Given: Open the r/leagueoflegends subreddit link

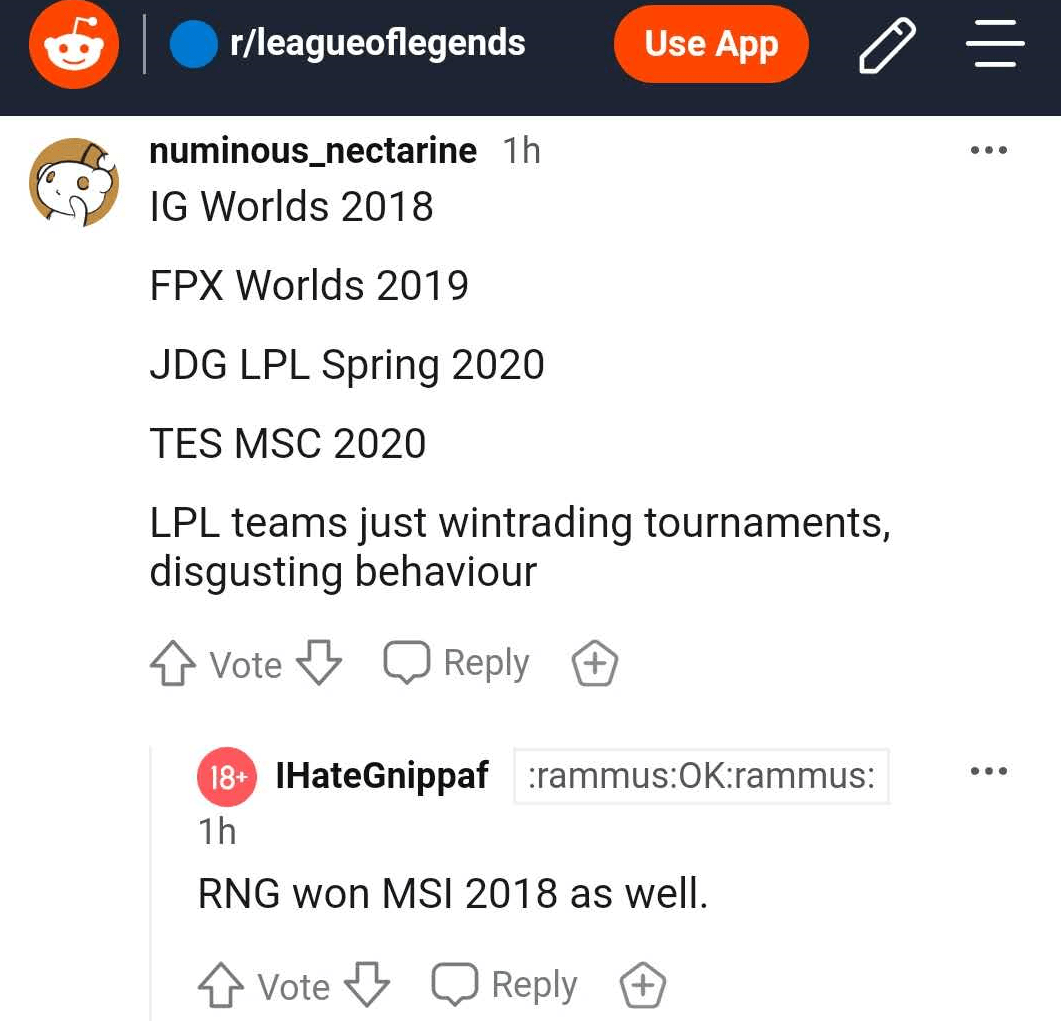Looking at the screenshot, I should pos(375,45).
